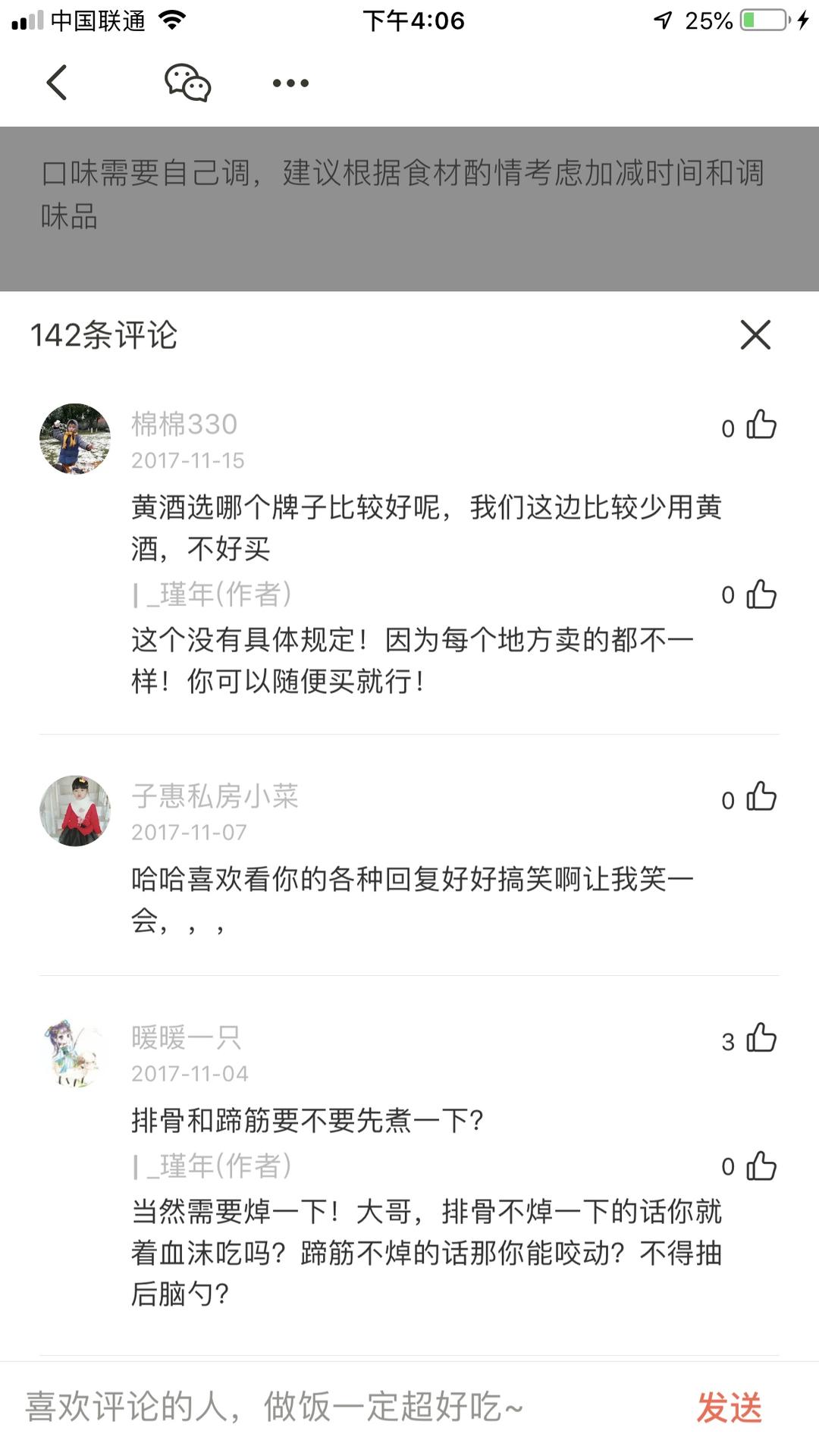Viewport: 819px width, 1456px height.
Task: Like the author's reply about 焯一下
Action: point(761,1166)
